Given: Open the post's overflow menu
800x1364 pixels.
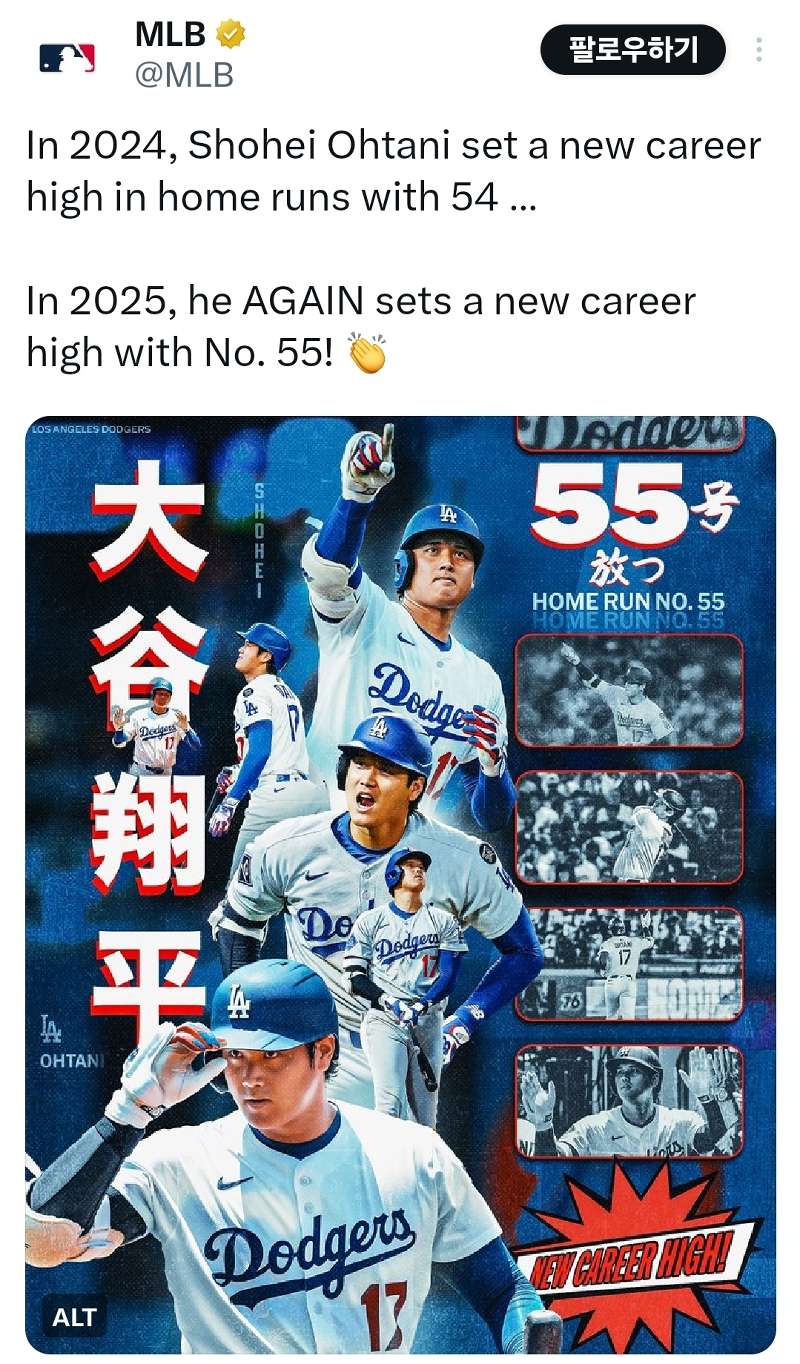Looking at the screenshot, I should pos(759,50).
